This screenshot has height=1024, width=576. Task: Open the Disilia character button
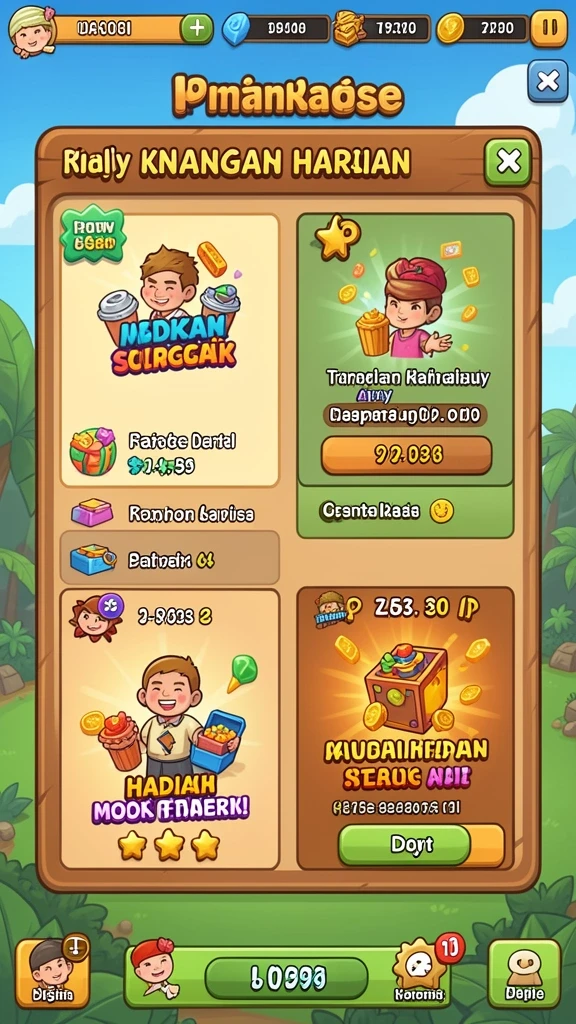(51, 972)
